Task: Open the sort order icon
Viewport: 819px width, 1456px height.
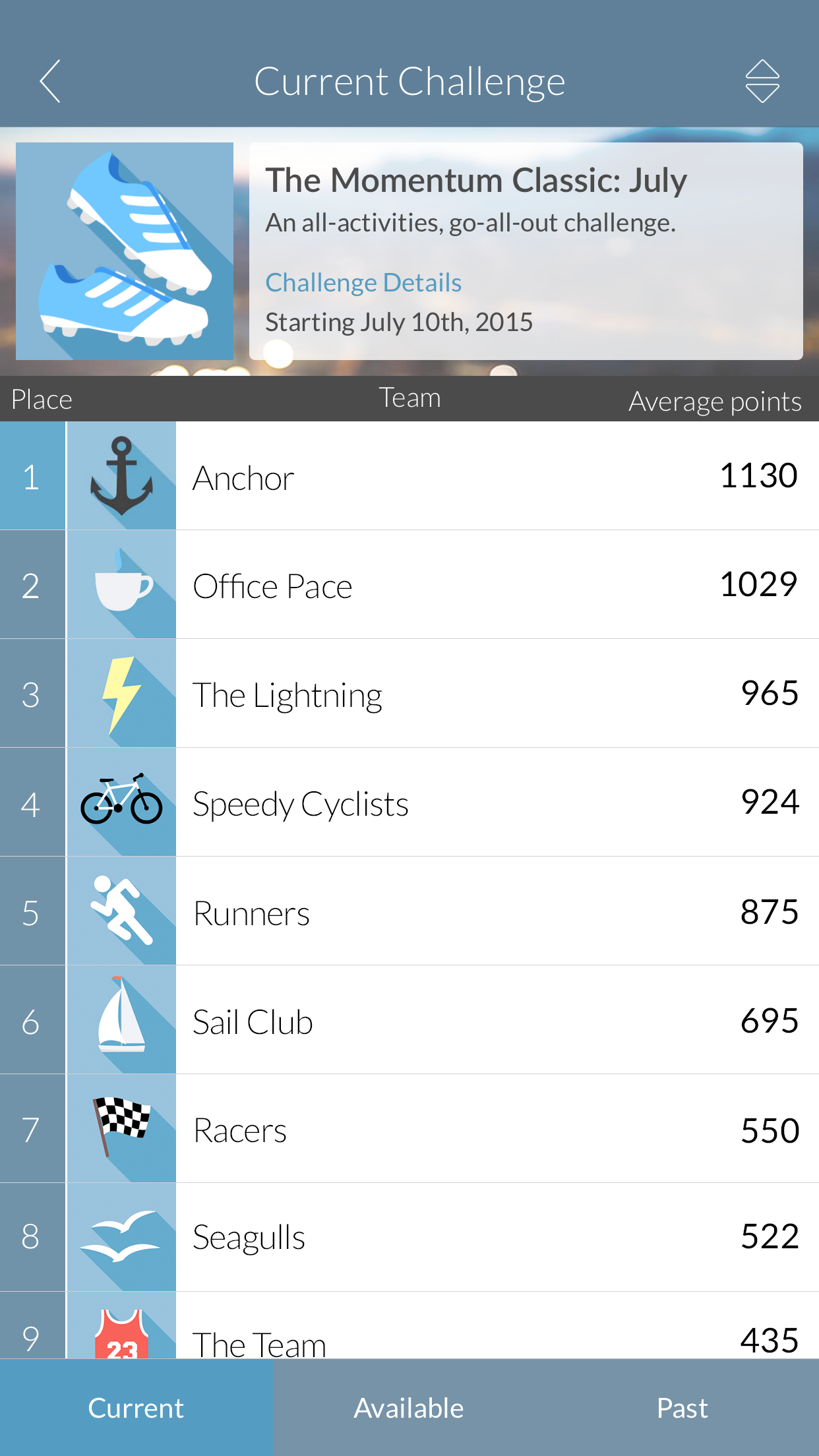Action: 762,81
